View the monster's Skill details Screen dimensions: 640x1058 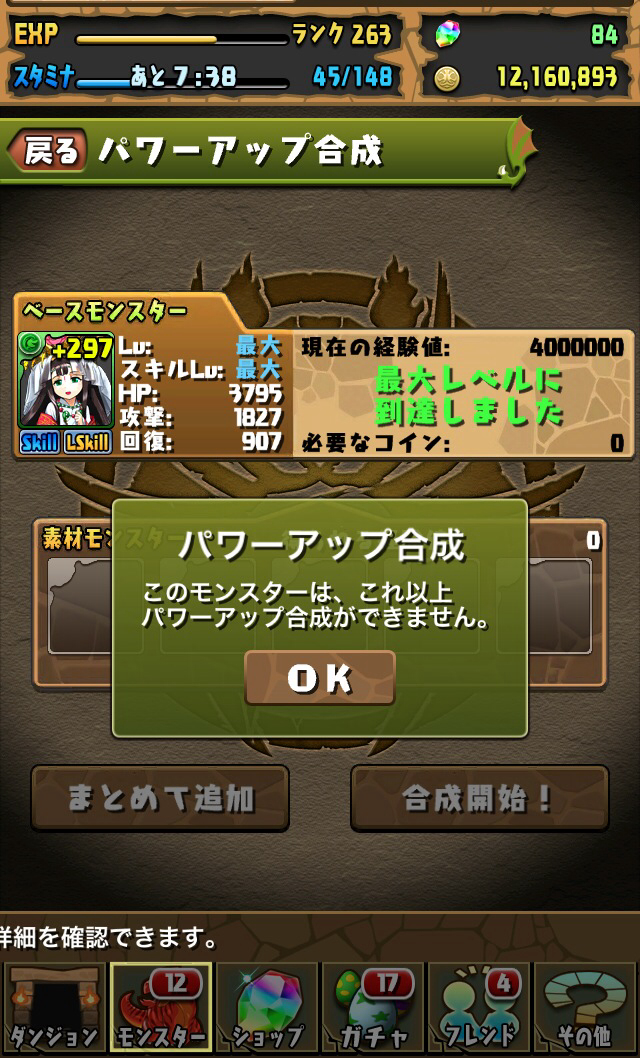tap(40, 443)
